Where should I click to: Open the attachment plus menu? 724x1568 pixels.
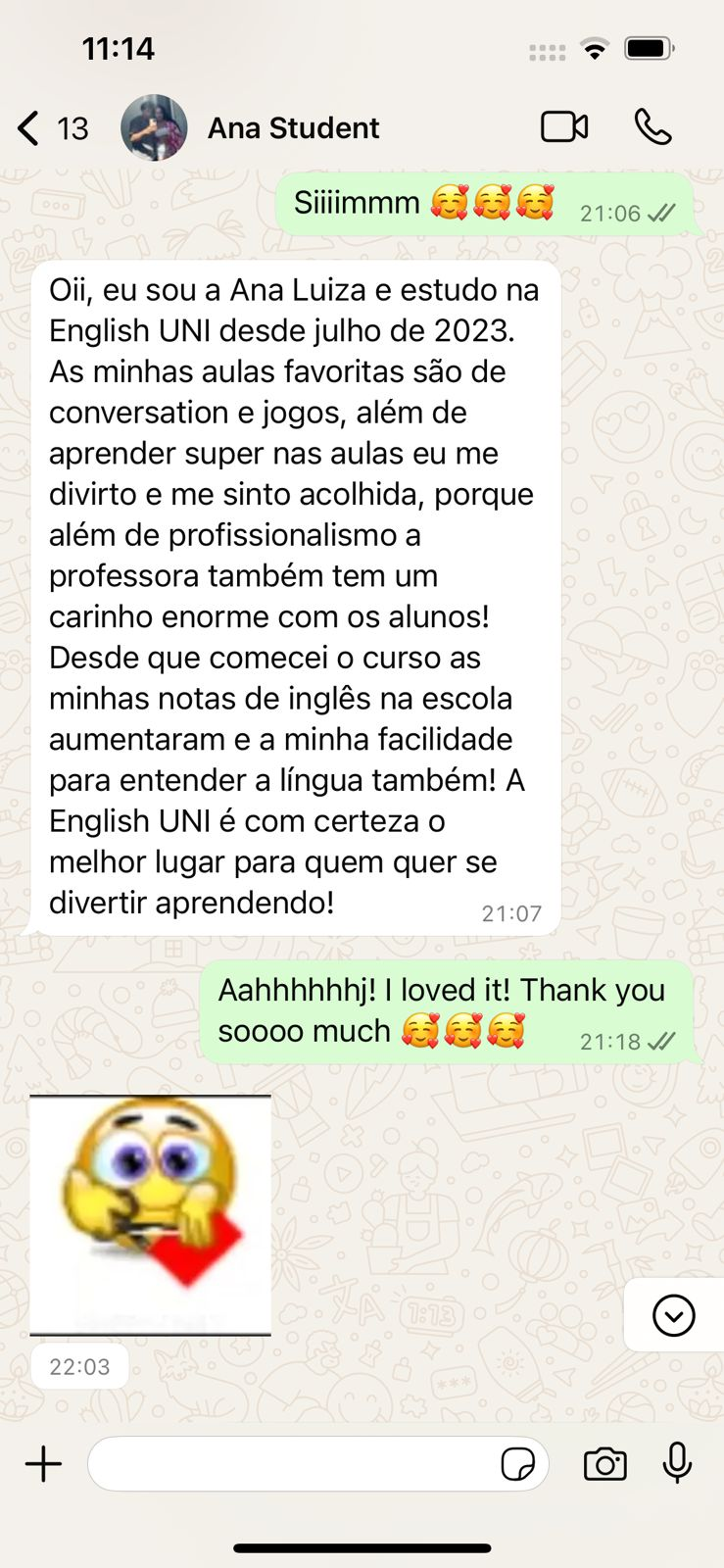pos(43,1464)
